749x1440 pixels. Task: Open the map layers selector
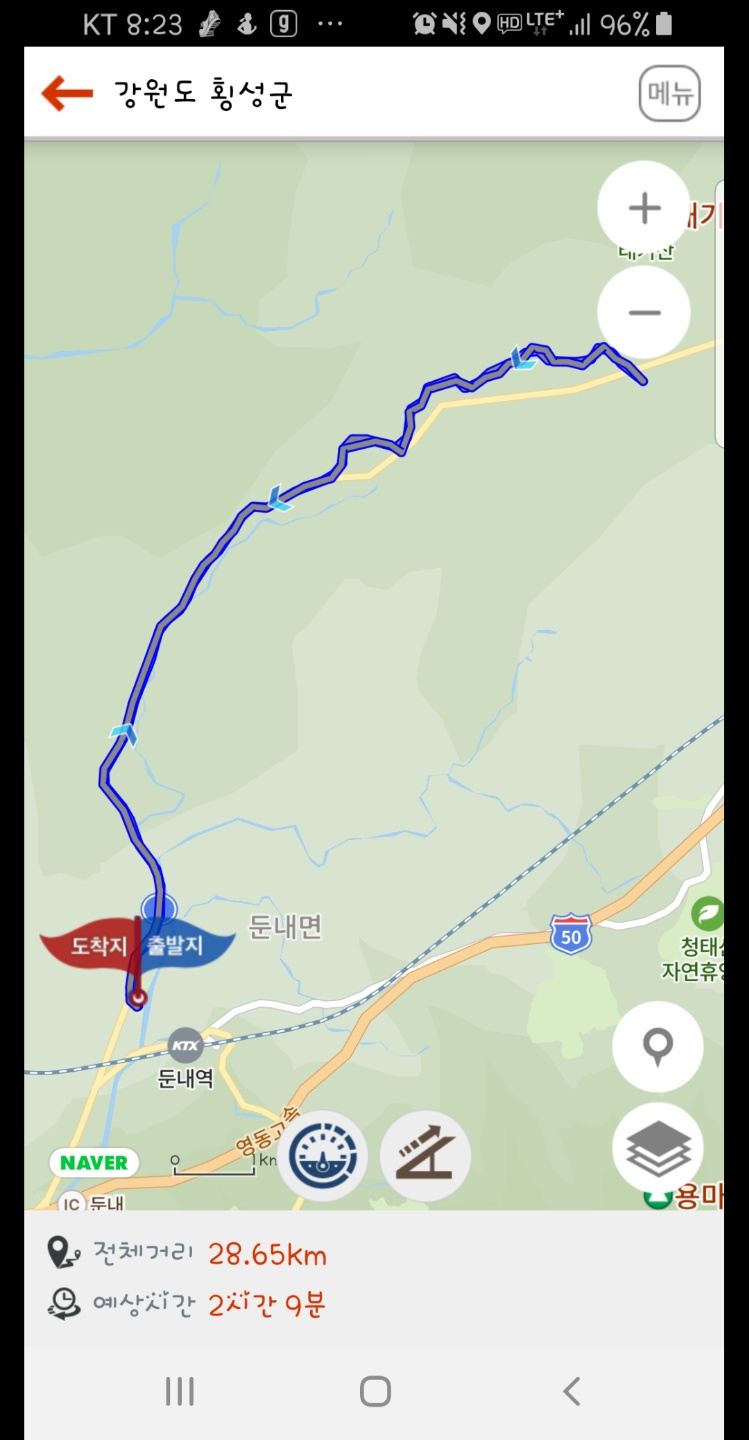pyautogui.click(x=657, y=1149)
